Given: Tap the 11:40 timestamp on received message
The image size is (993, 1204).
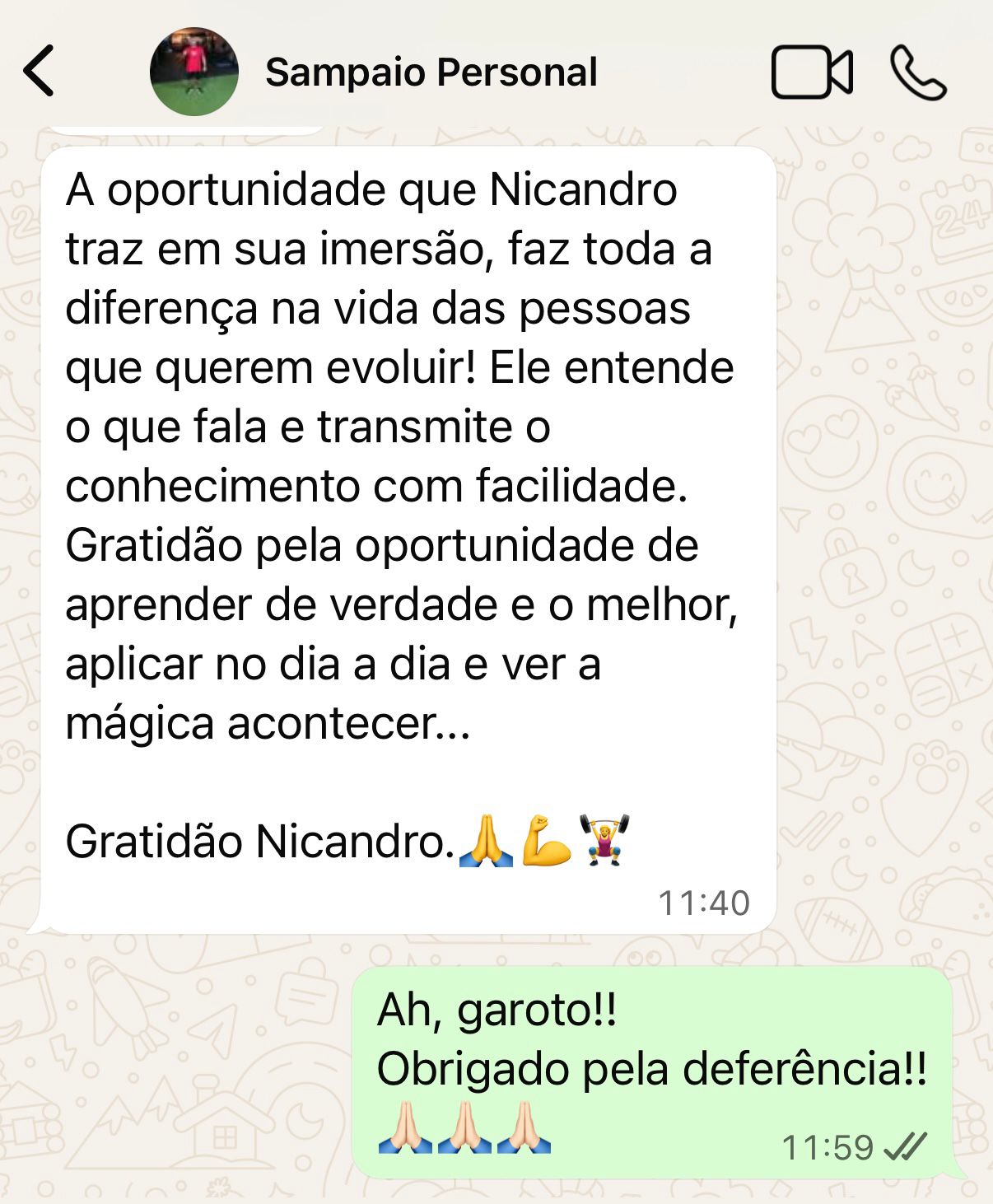Looking at the screenshot, I should point(704,903).
